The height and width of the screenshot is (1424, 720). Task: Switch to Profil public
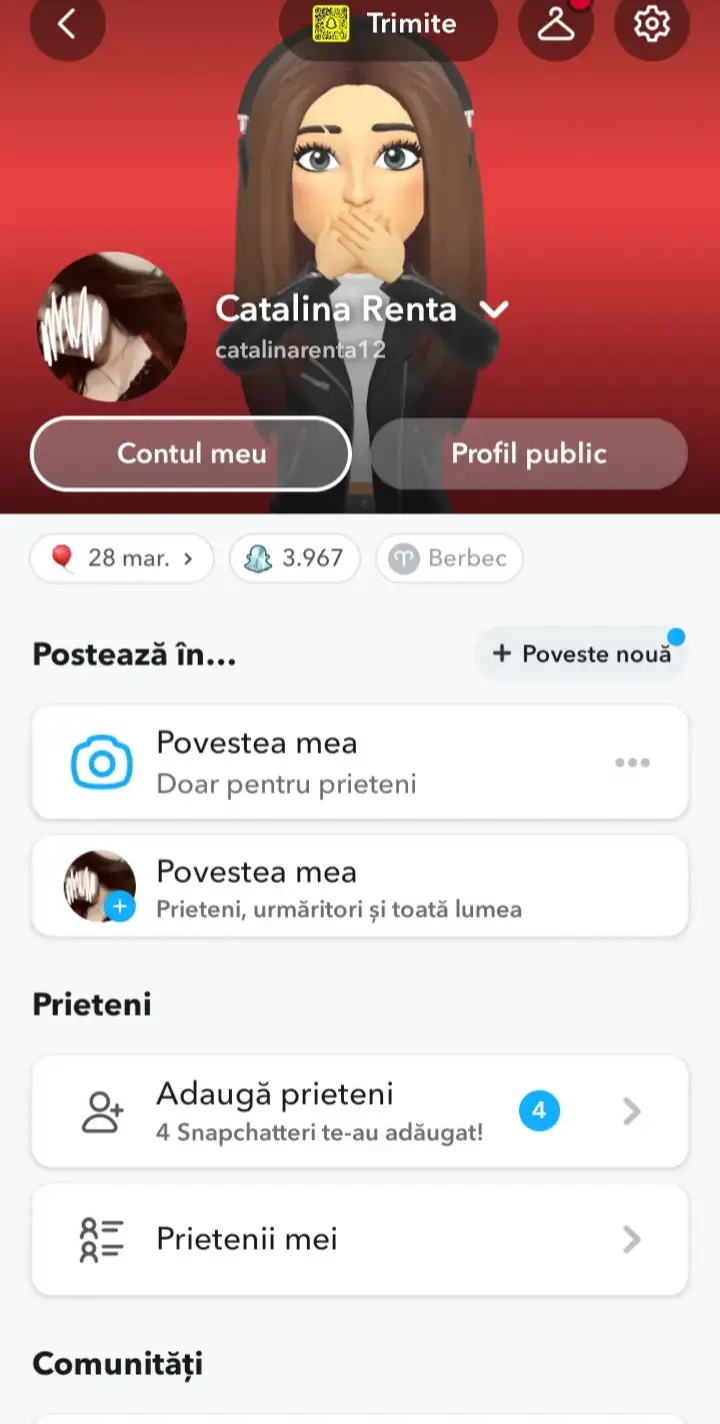(x=529, y=454)
